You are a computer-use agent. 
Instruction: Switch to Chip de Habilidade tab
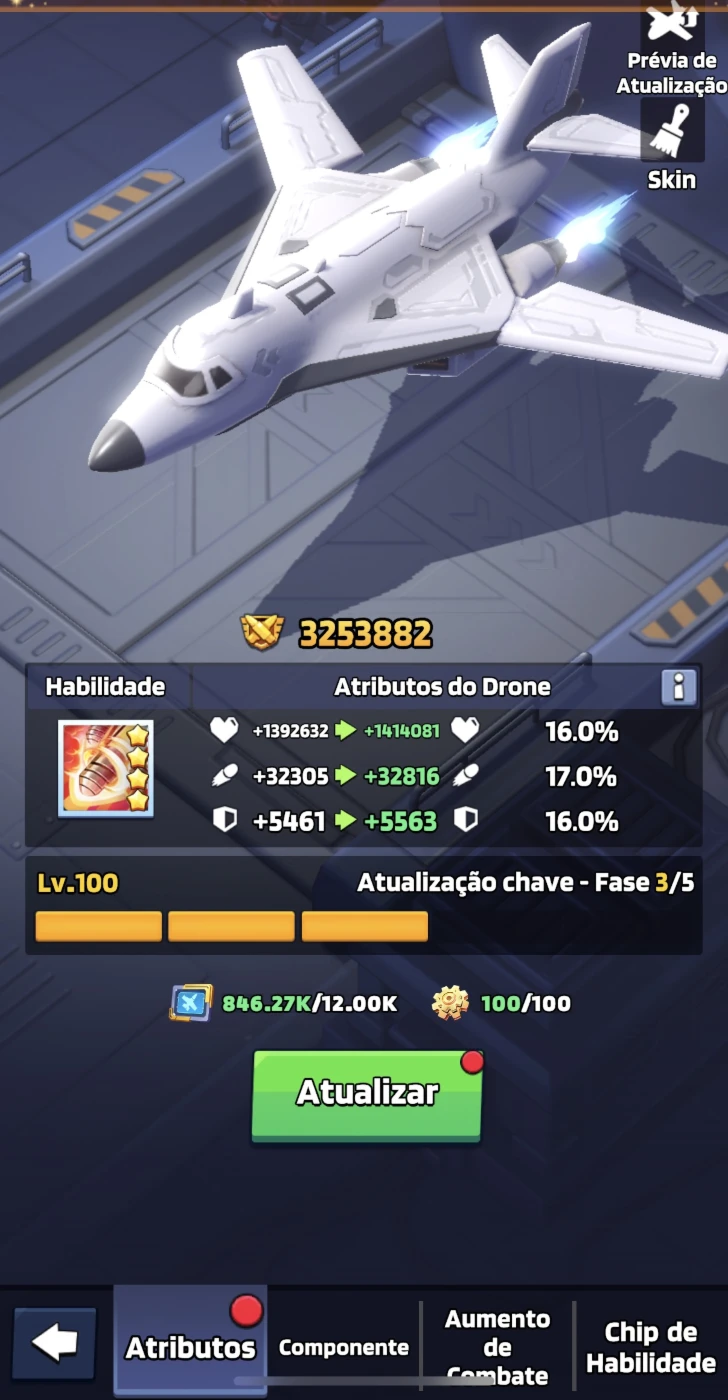point(651,1346)
